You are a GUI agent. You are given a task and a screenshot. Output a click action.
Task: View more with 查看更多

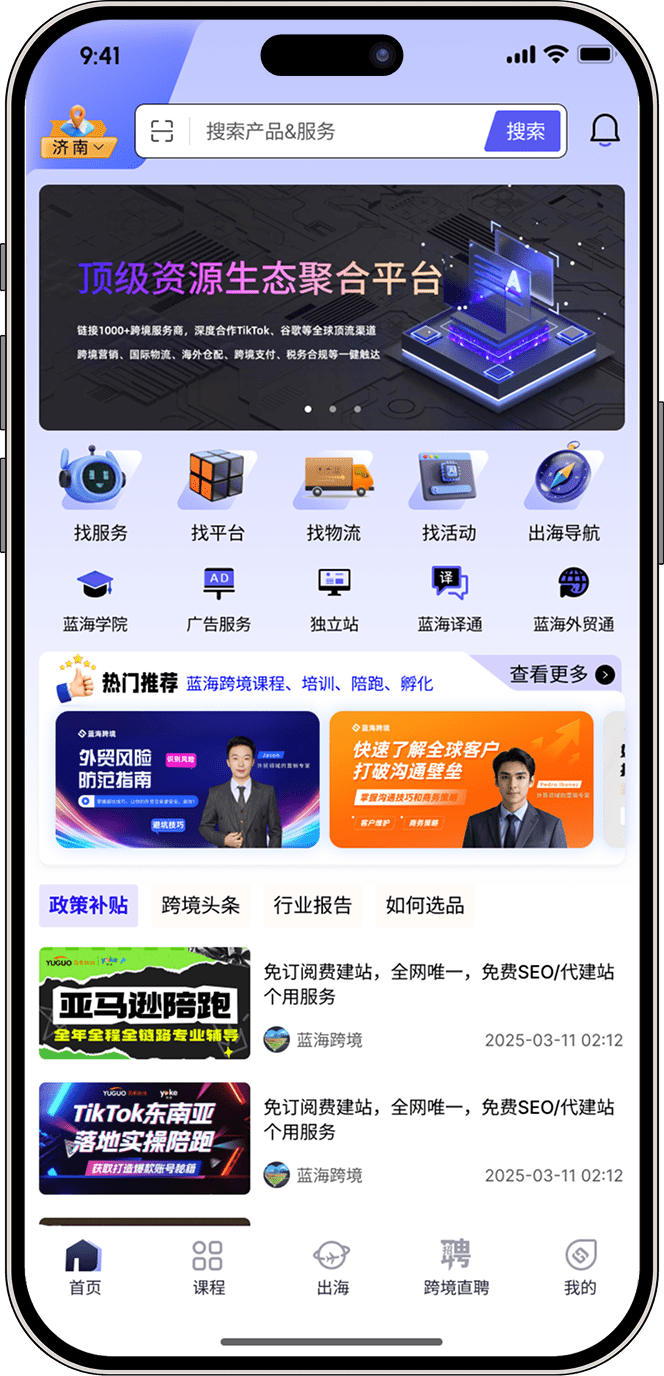pyautogui.click(x=561, y=675)
